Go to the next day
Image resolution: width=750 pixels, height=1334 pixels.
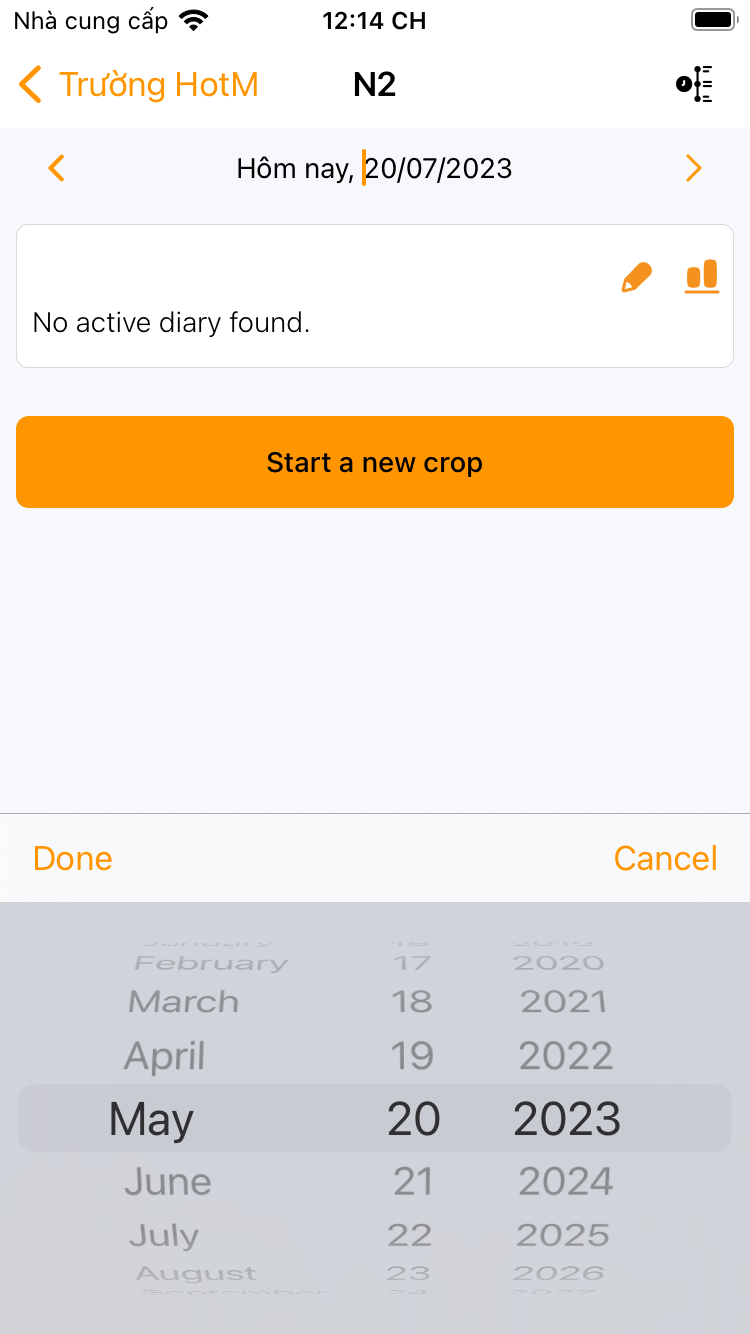pos(693,168)
